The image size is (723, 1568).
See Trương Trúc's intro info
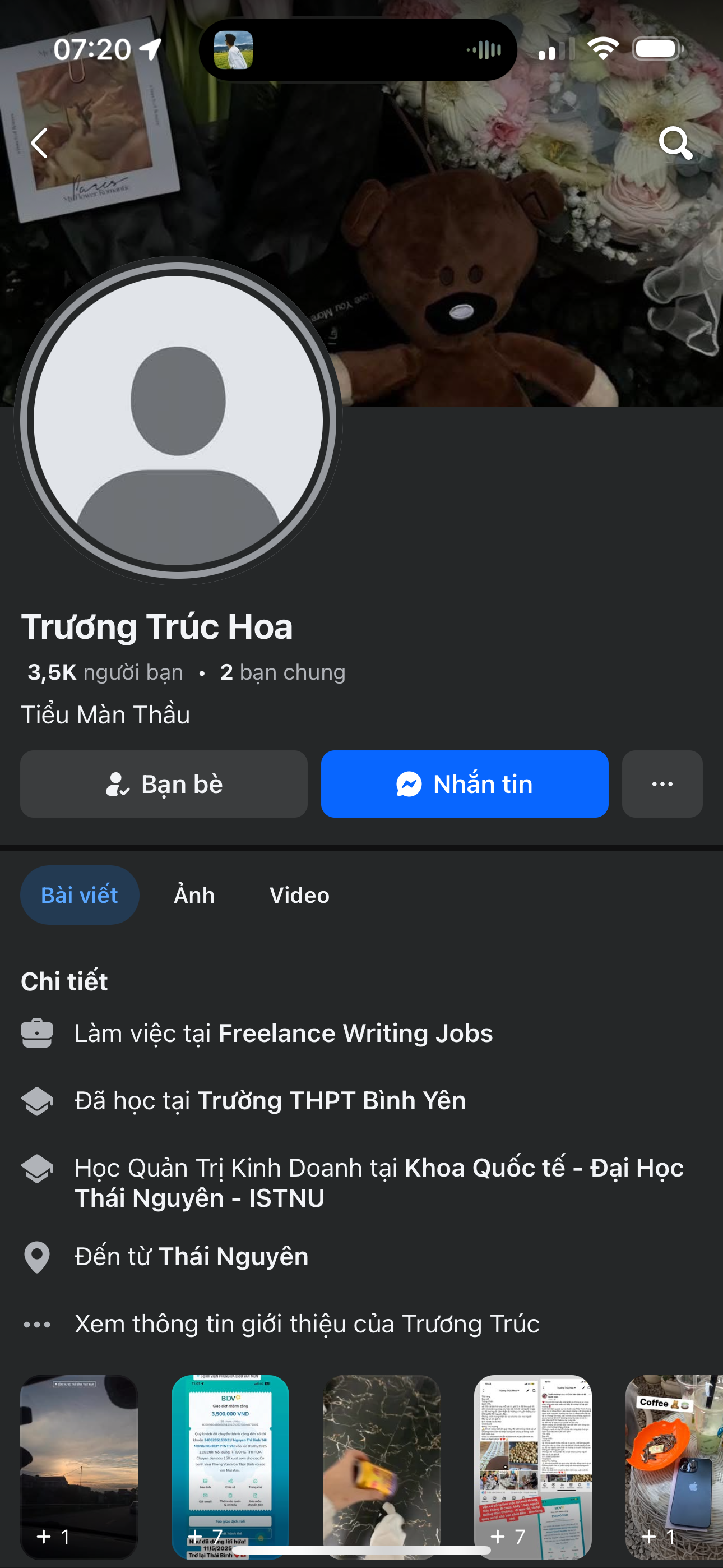(307, 1324)
